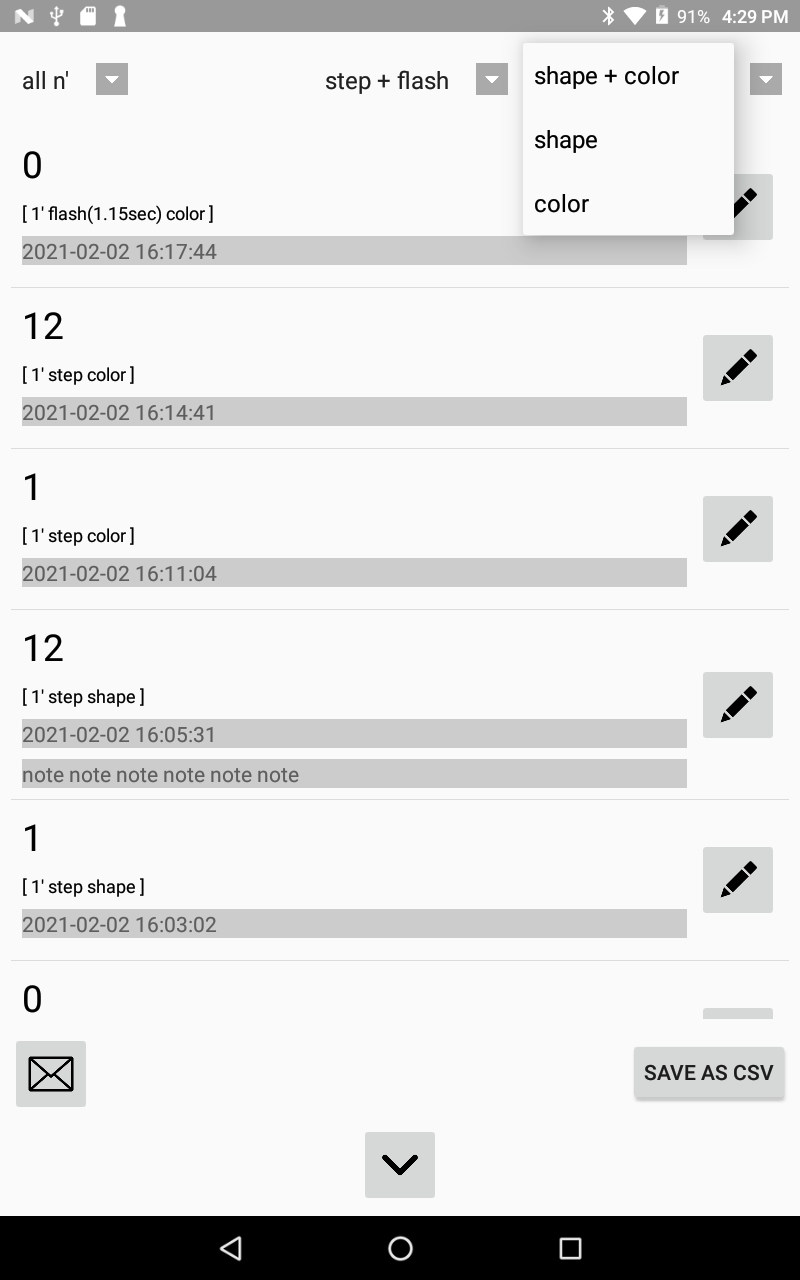Tap the down chevron button
This screenshot has width=800, height=1280.
(400, 1165)
